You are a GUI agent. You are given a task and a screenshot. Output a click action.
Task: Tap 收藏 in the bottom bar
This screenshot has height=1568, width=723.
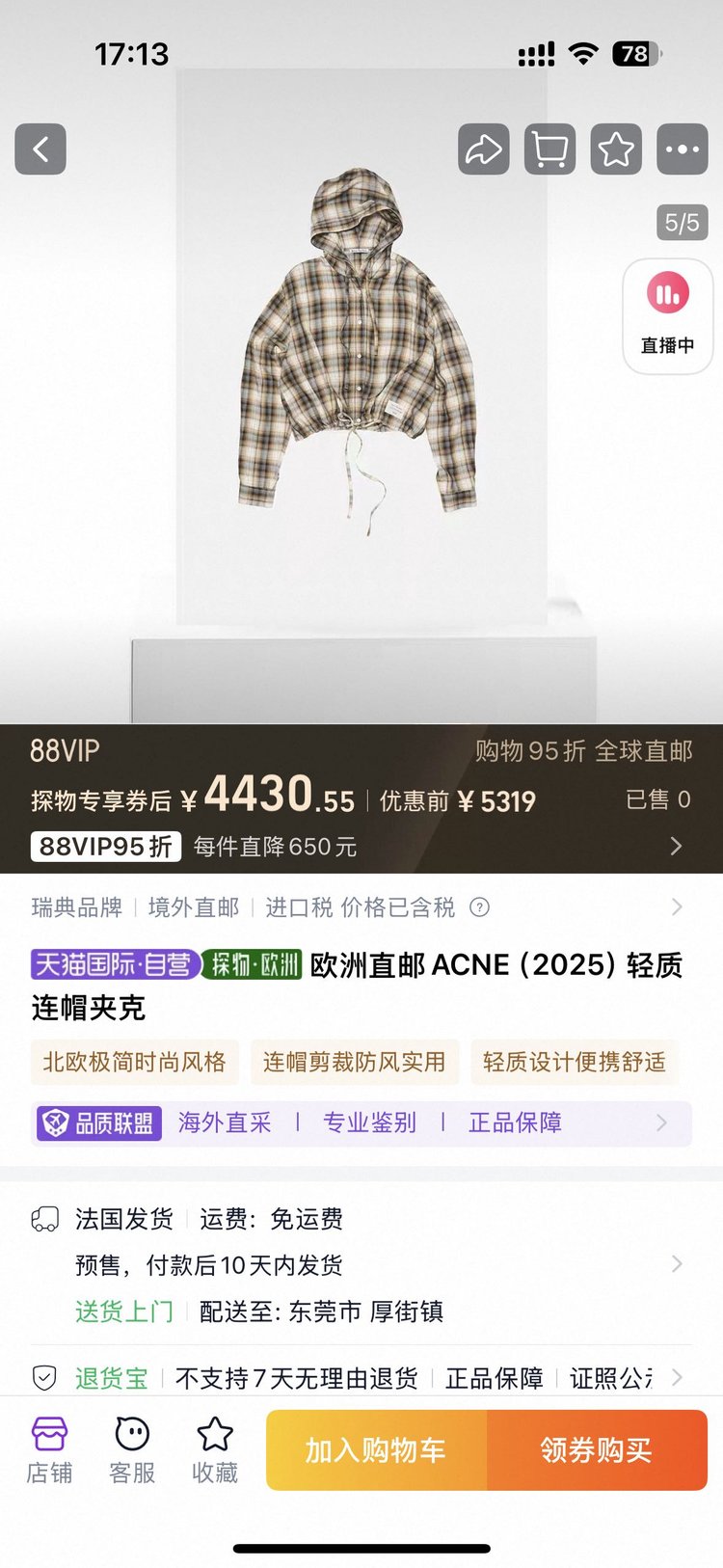[x=215, y=1449]
